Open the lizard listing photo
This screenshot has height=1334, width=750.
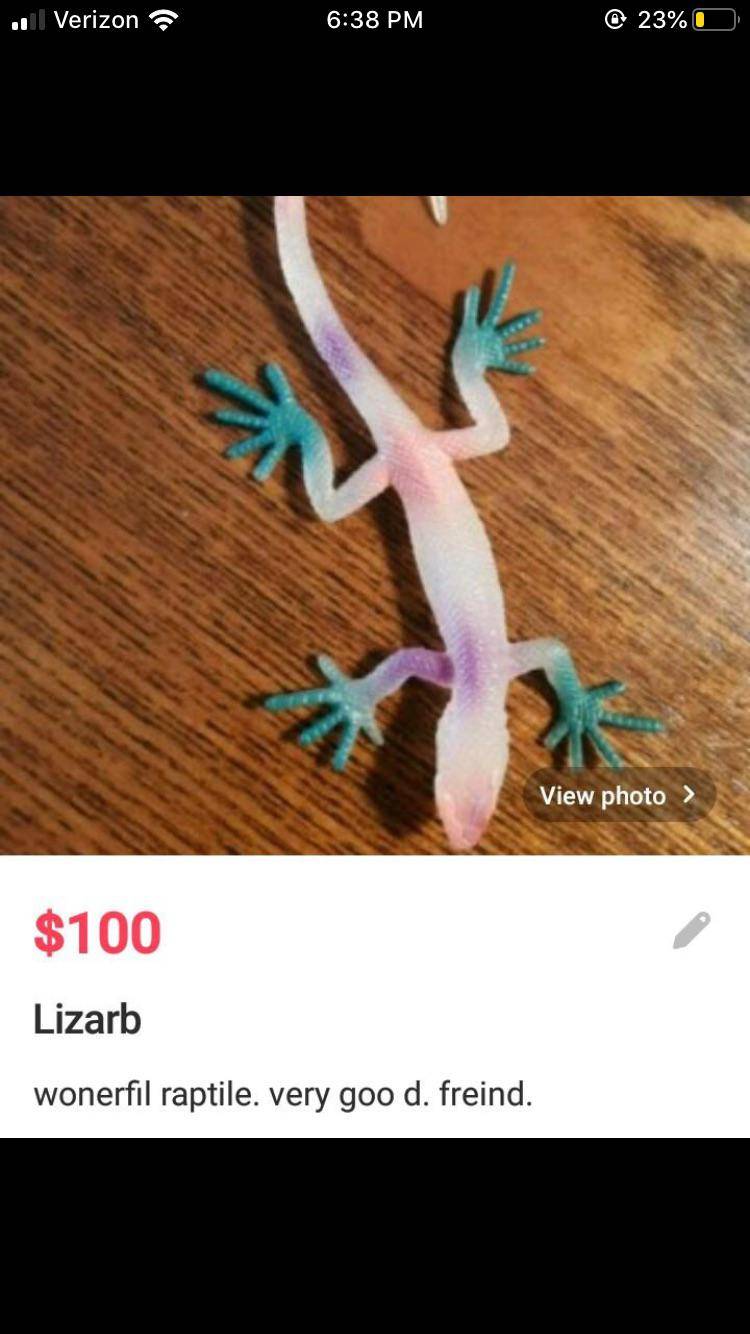pyautogui.click(x=375, y=525)
